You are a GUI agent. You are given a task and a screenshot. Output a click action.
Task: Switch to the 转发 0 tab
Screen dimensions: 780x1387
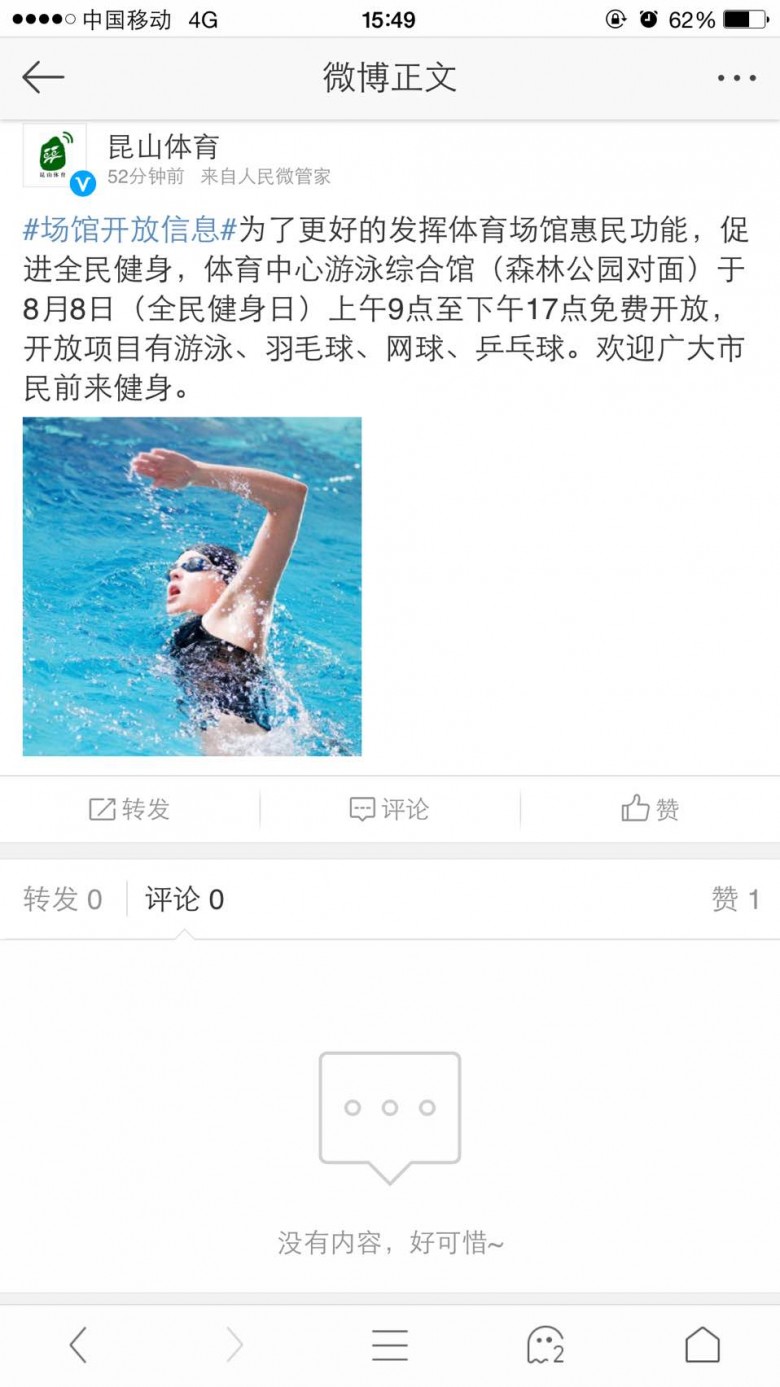[x=62, y=899]
